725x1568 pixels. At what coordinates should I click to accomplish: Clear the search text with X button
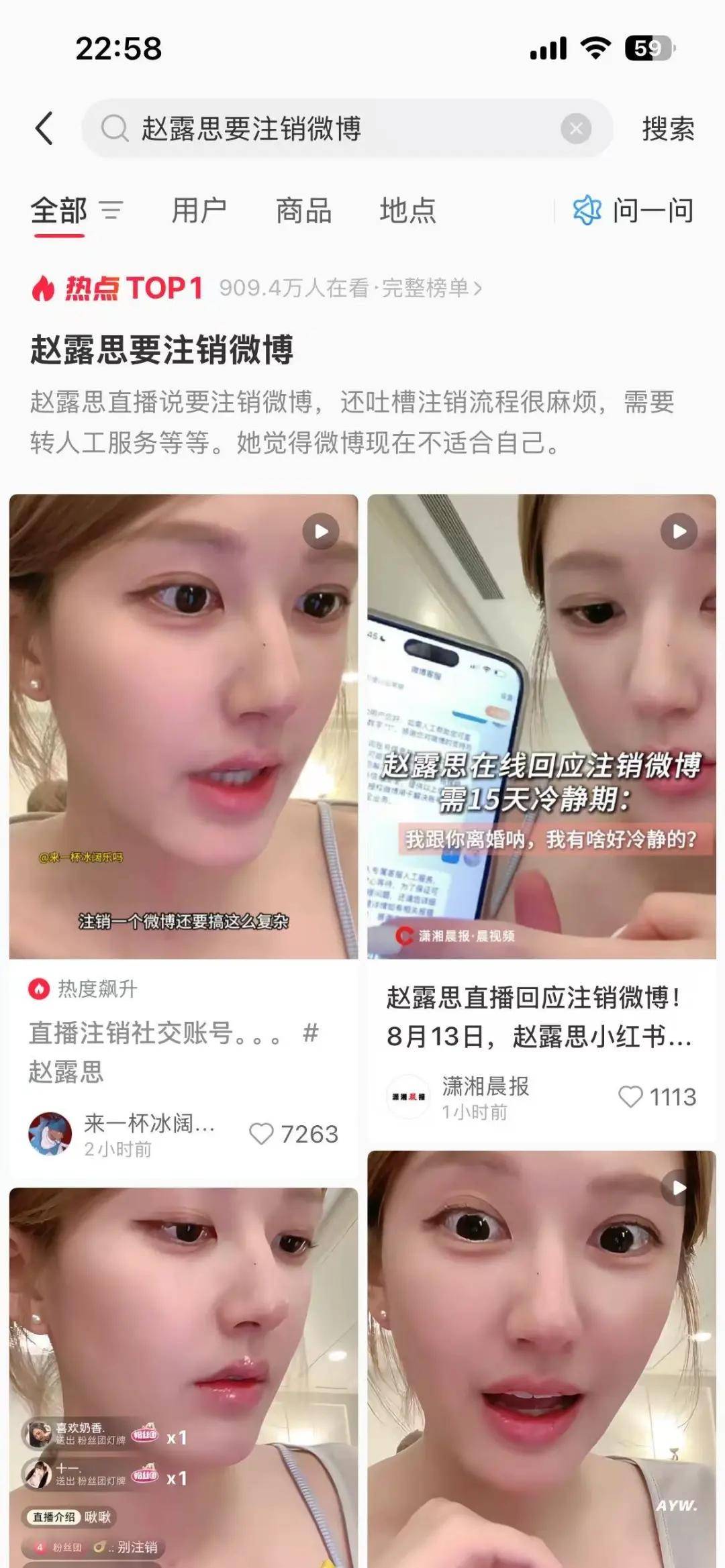576,128
